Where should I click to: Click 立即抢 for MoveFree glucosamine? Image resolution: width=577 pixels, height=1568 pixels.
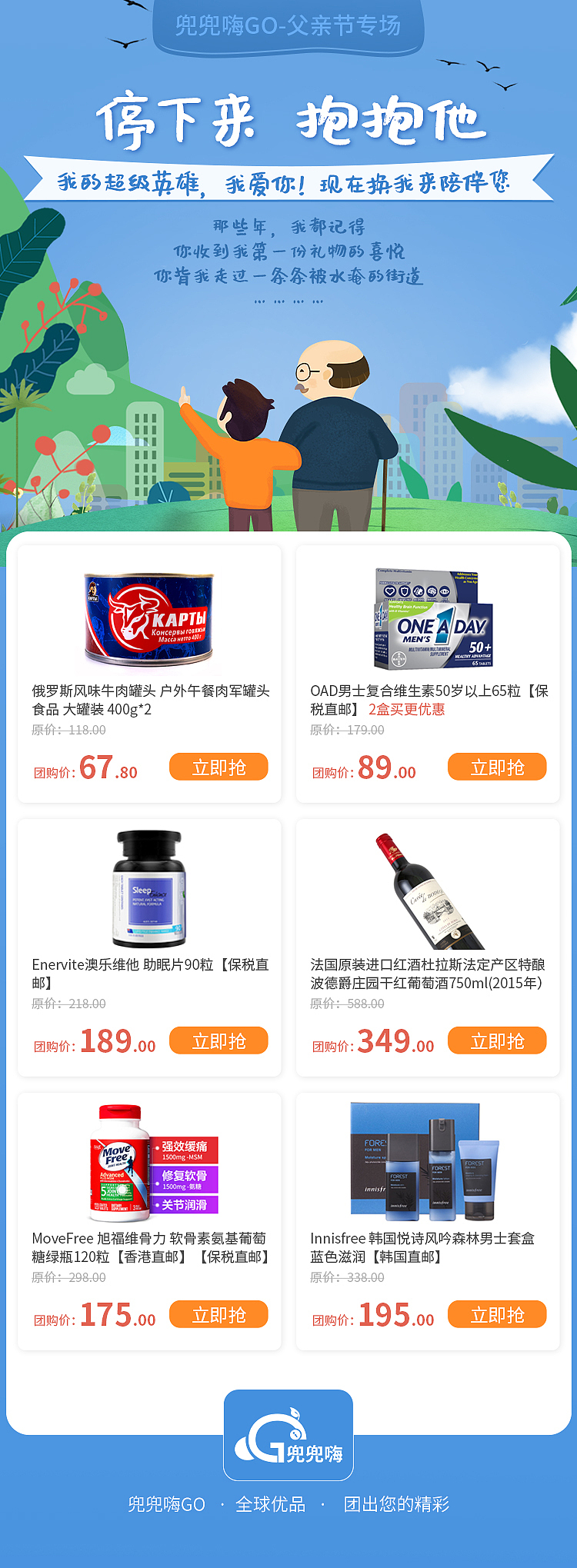218,1314
